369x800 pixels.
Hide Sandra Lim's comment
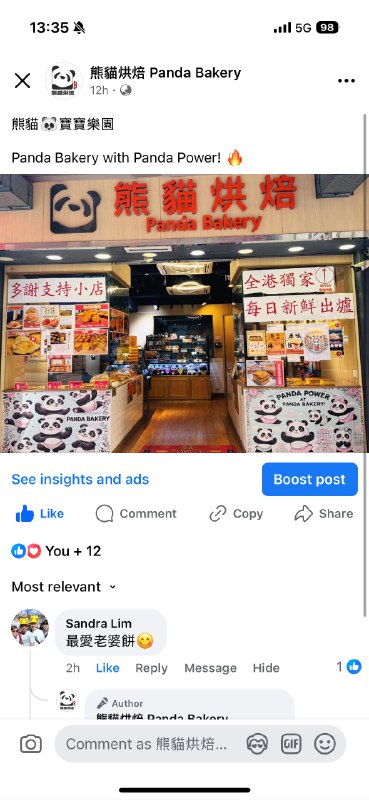click(x=266, y=668)
